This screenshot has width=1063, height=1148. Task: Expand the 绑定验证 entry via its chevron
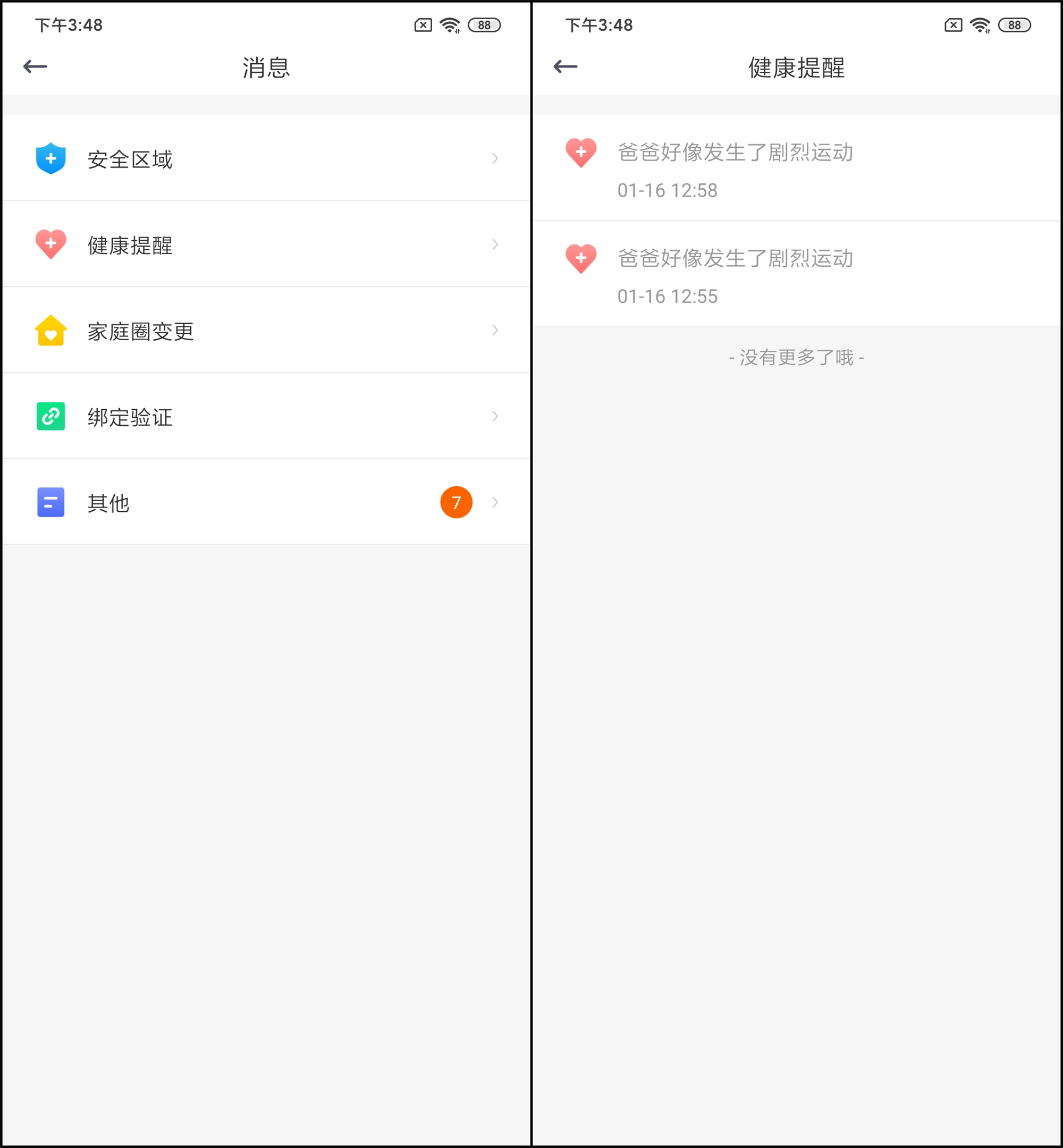pos(495,416)
